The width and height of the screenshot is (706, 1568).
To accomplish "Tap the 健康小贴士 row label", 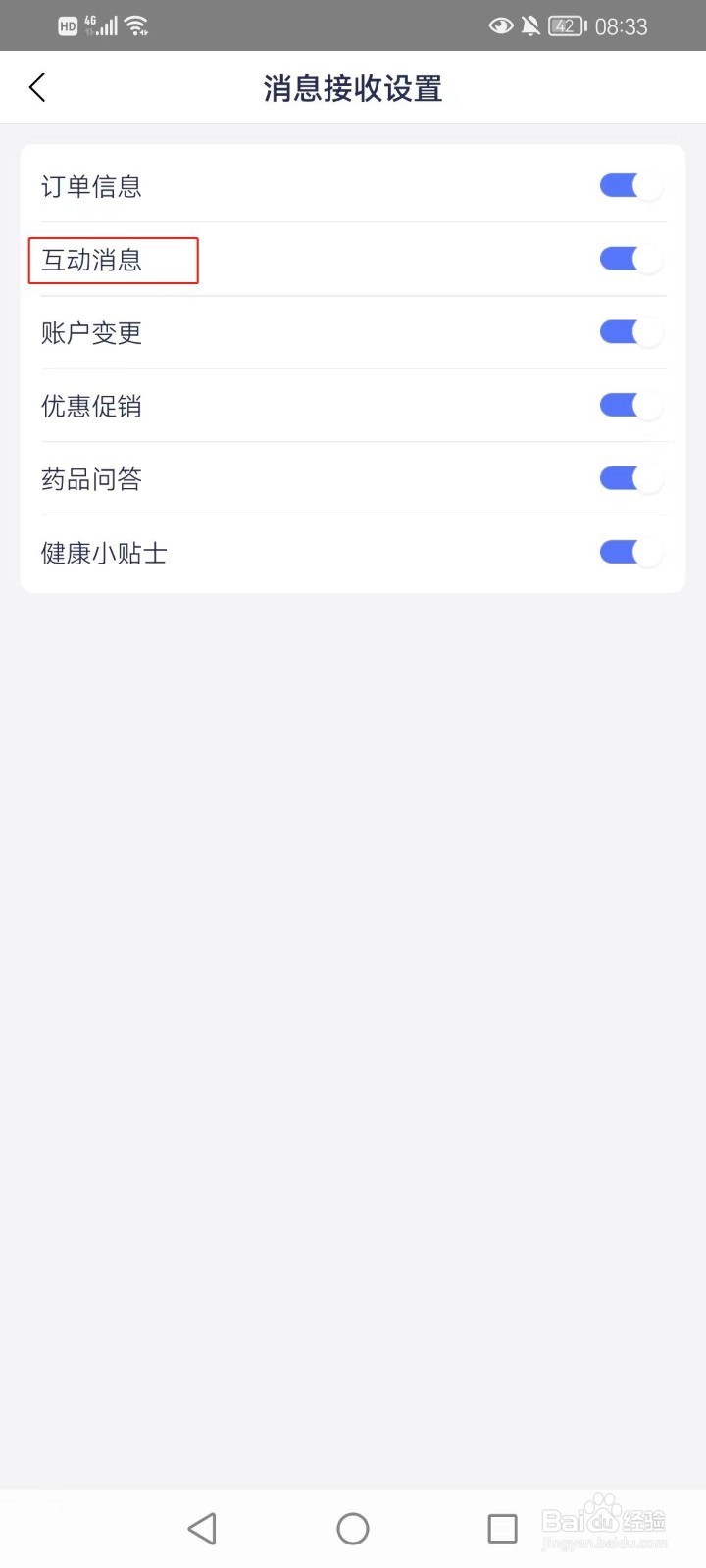I will 103,553.
